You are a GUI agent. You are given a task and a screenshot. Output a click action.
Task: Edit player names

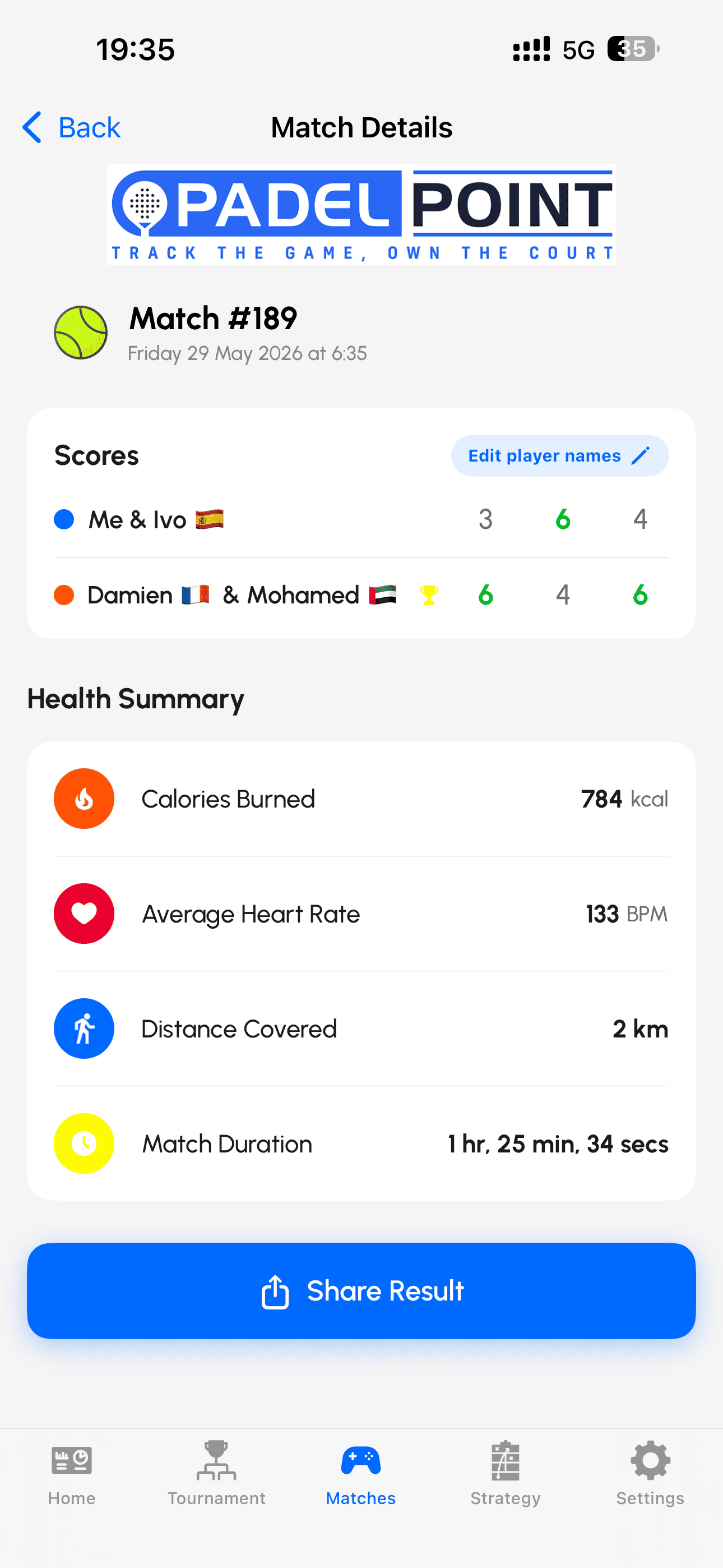pyautogui.click(x=559, y=455)
